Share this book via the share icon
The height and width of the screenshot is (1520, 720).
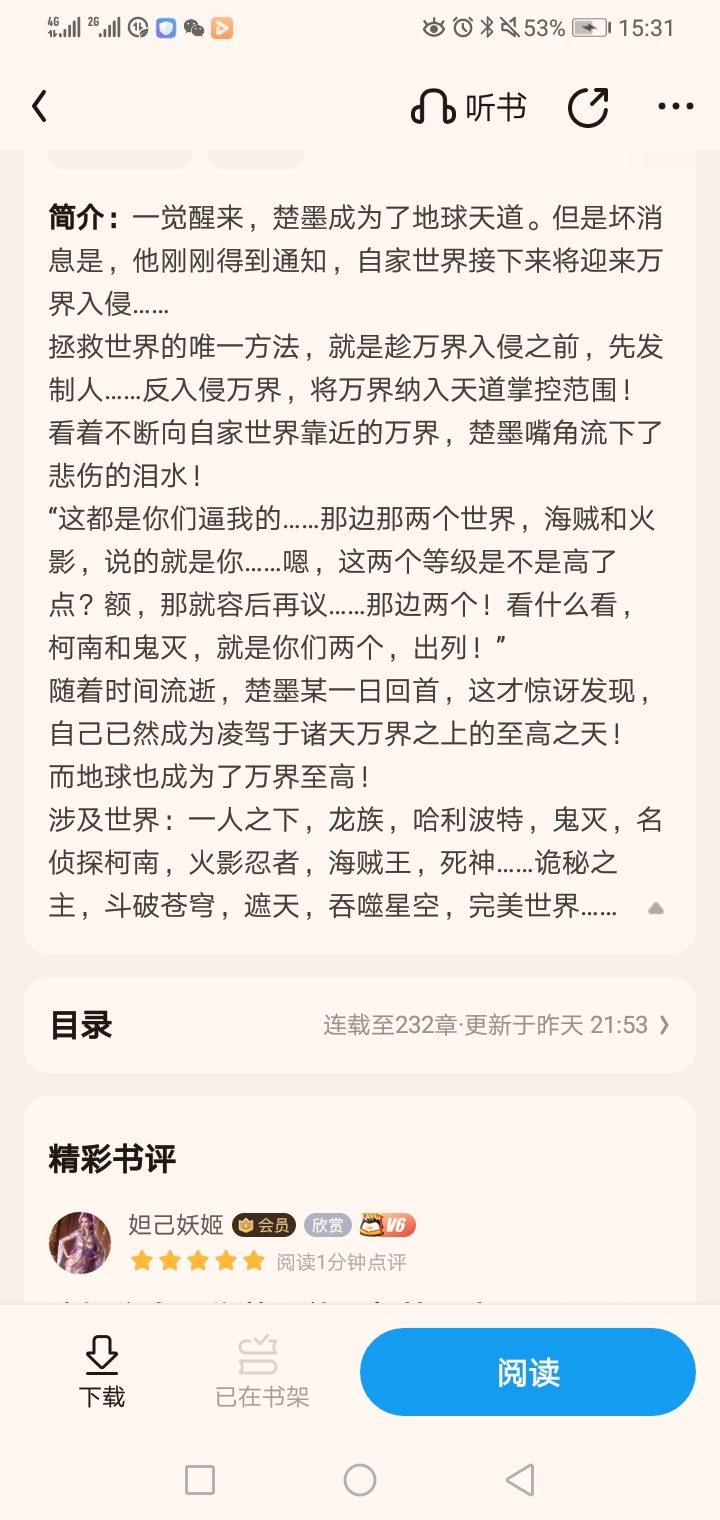(588, 107)
